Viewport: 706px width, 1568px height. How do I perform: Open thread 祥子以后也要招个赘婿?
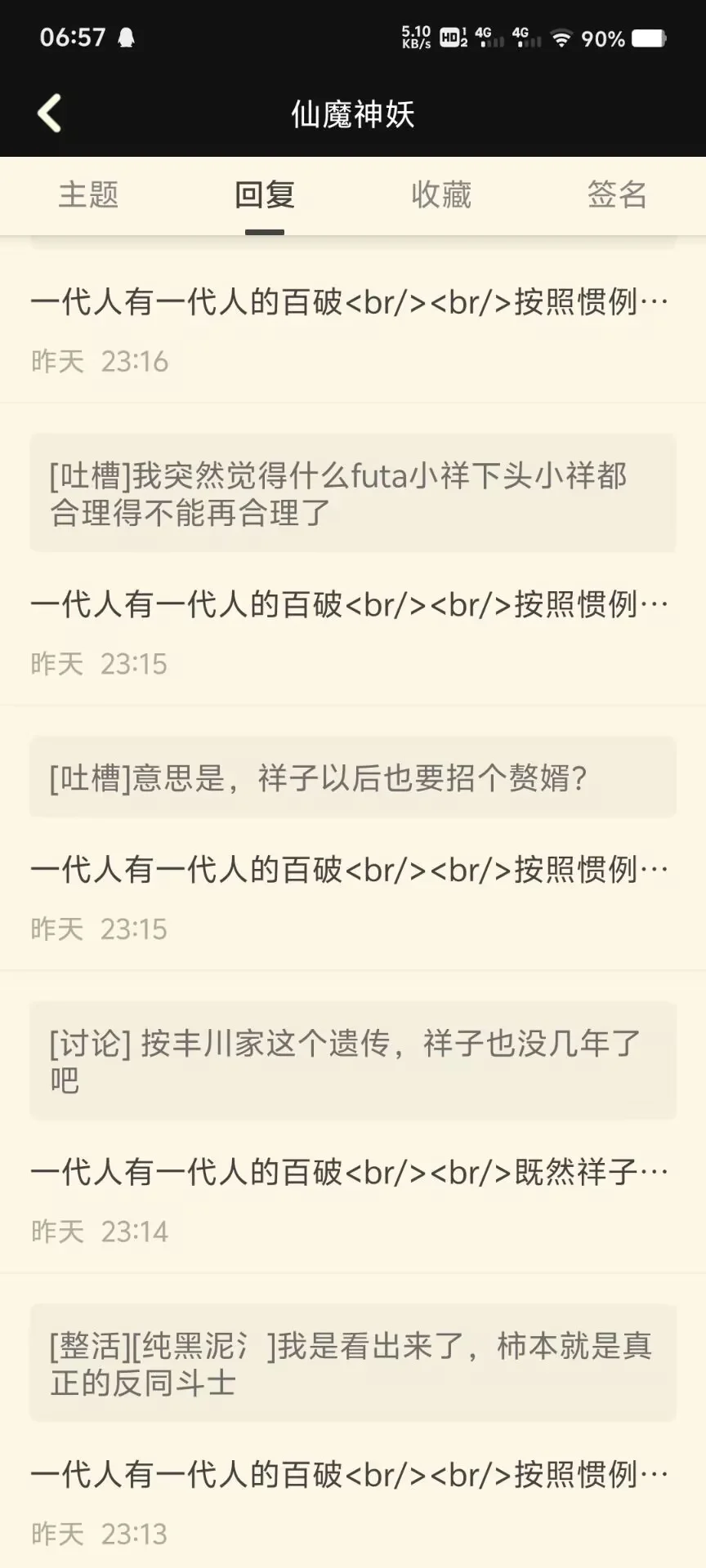353,777
